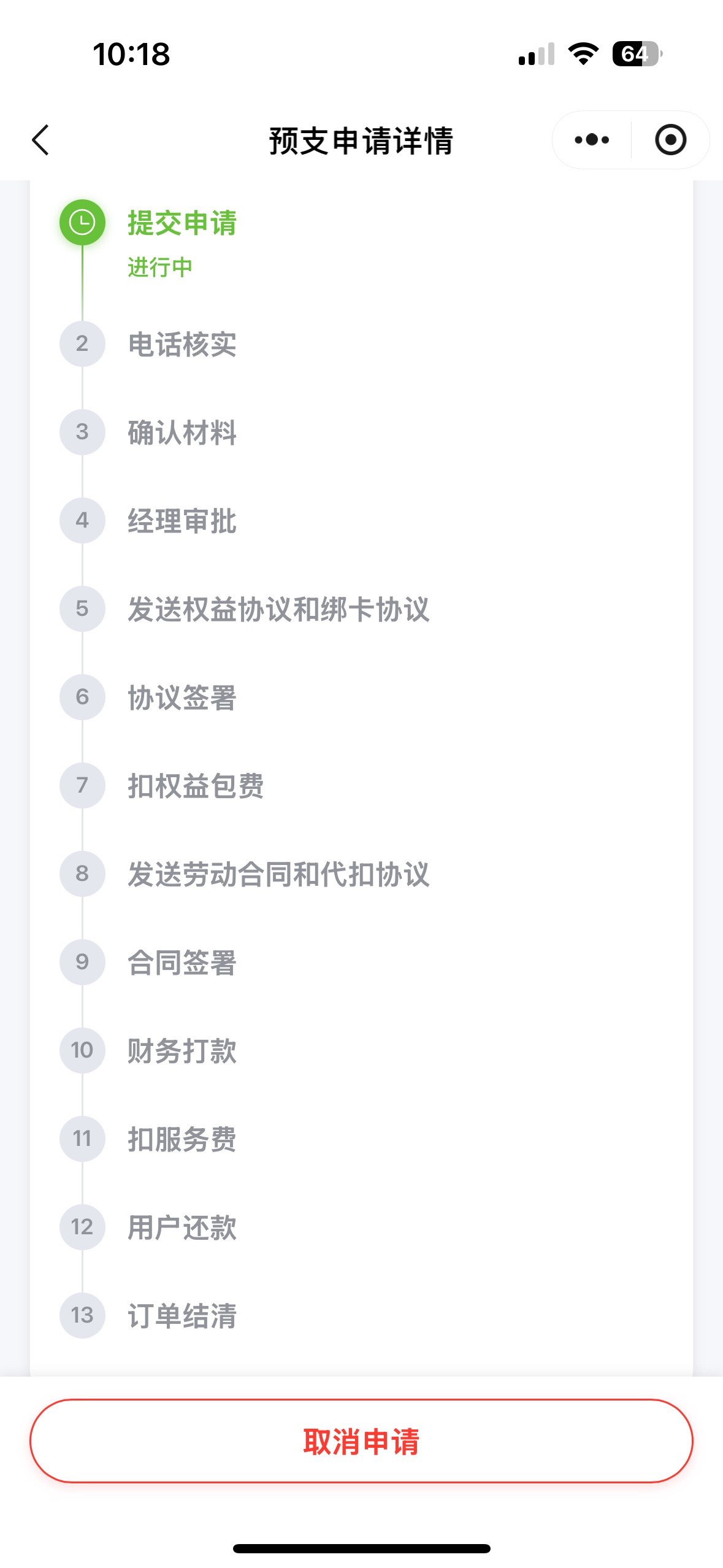Tap the 取消申请 button
723x1568 pixels.
point(361,1441)
